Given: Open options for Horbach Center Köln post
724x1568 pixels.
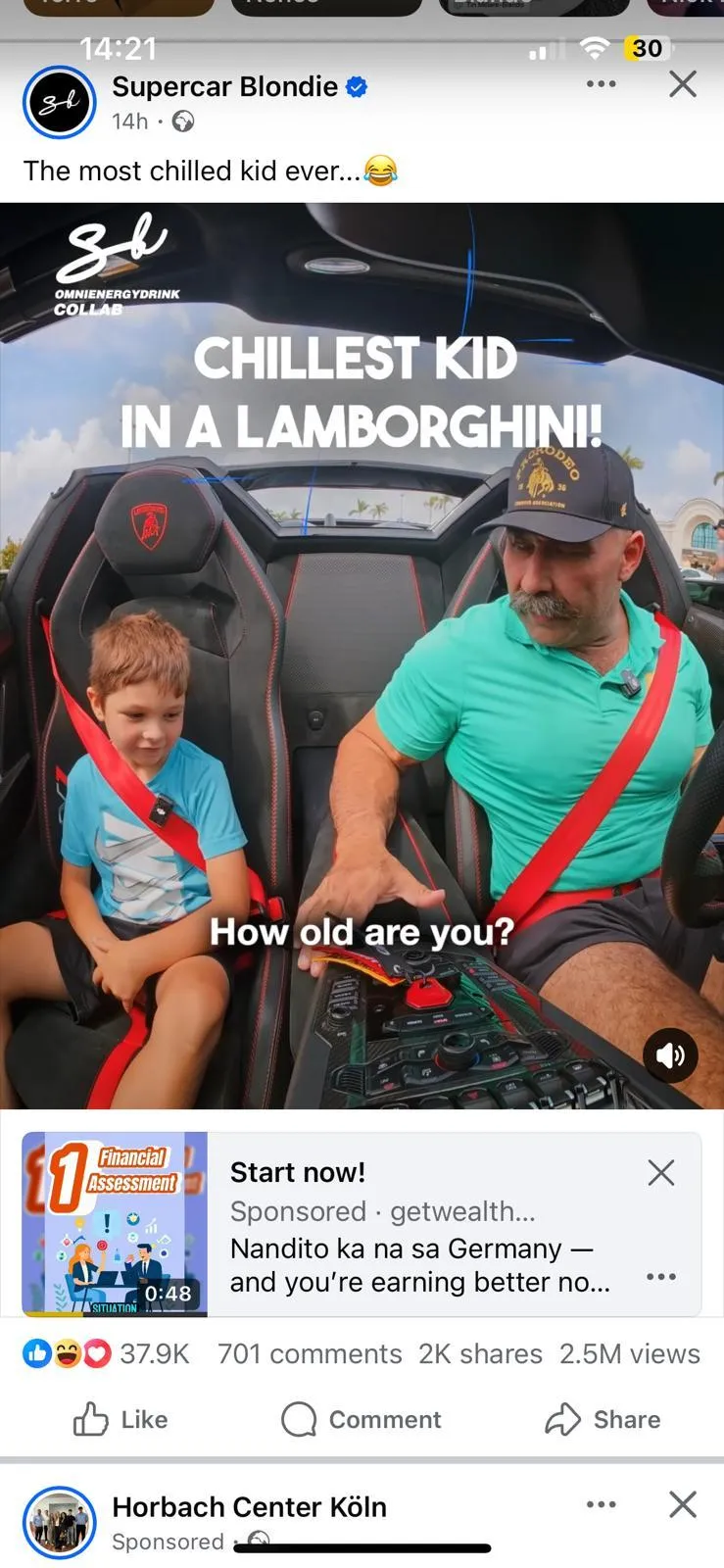Looking at the screenshot, I should (x=601, y=1504).
